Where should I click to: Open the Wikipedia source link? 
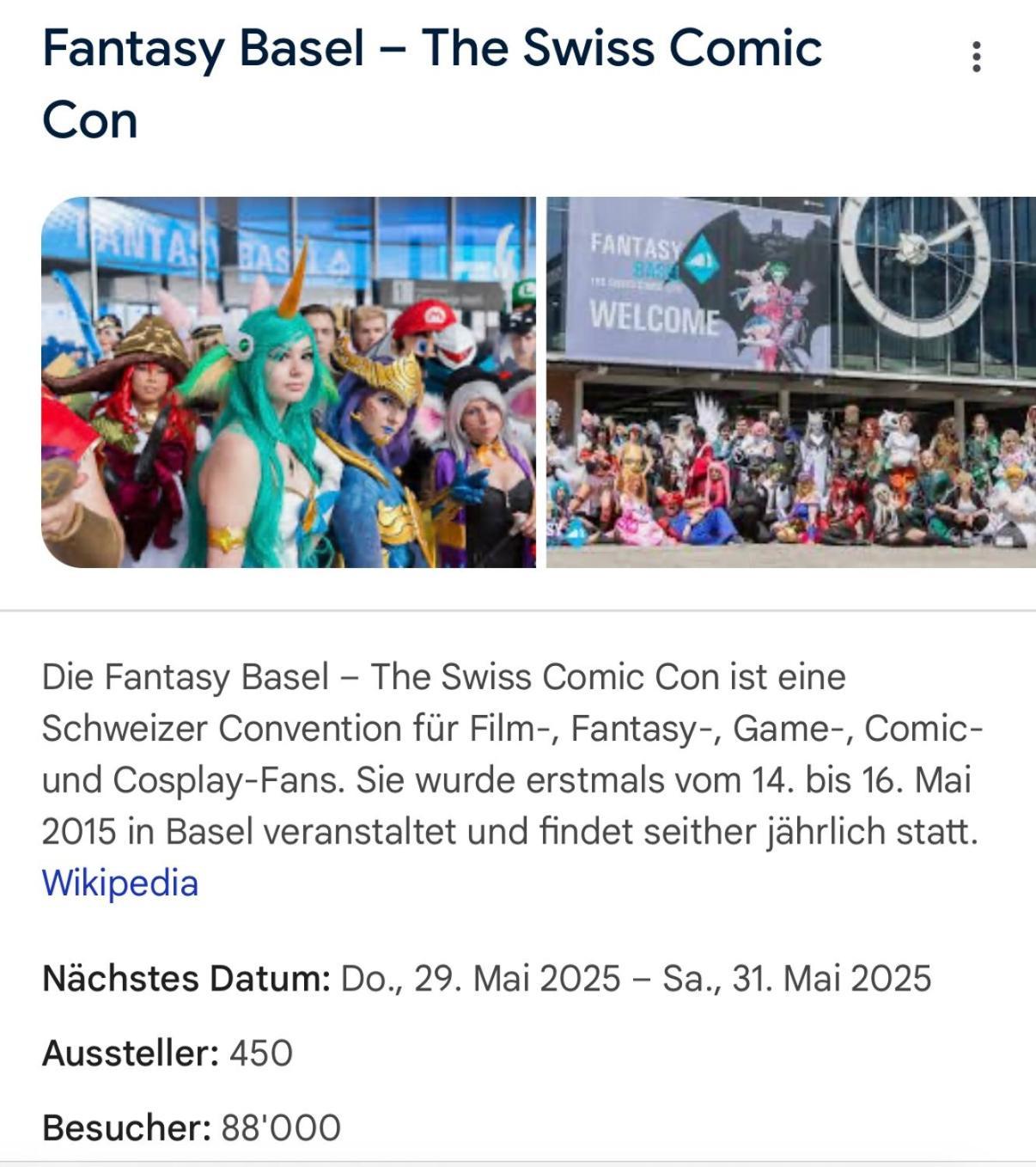coord(120,883)
